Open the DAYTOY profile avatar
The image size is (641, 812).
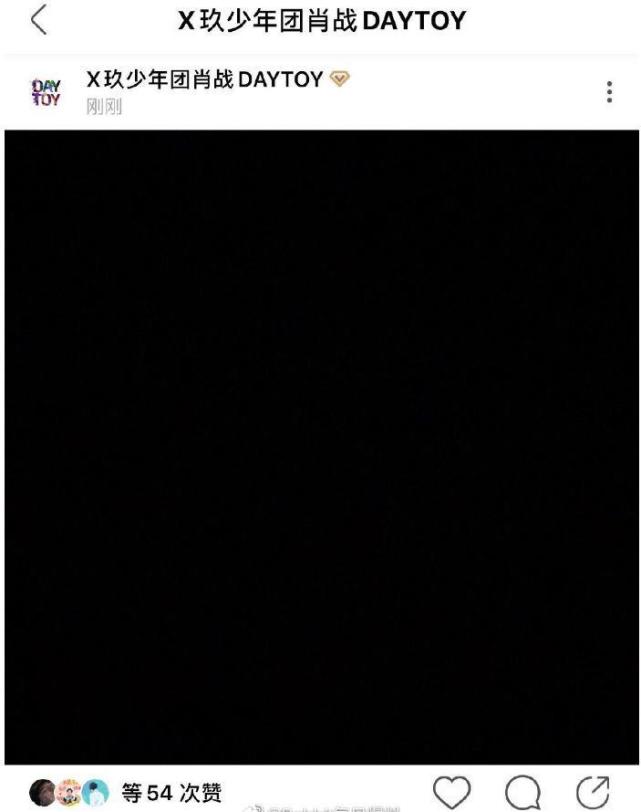(46, 93)
